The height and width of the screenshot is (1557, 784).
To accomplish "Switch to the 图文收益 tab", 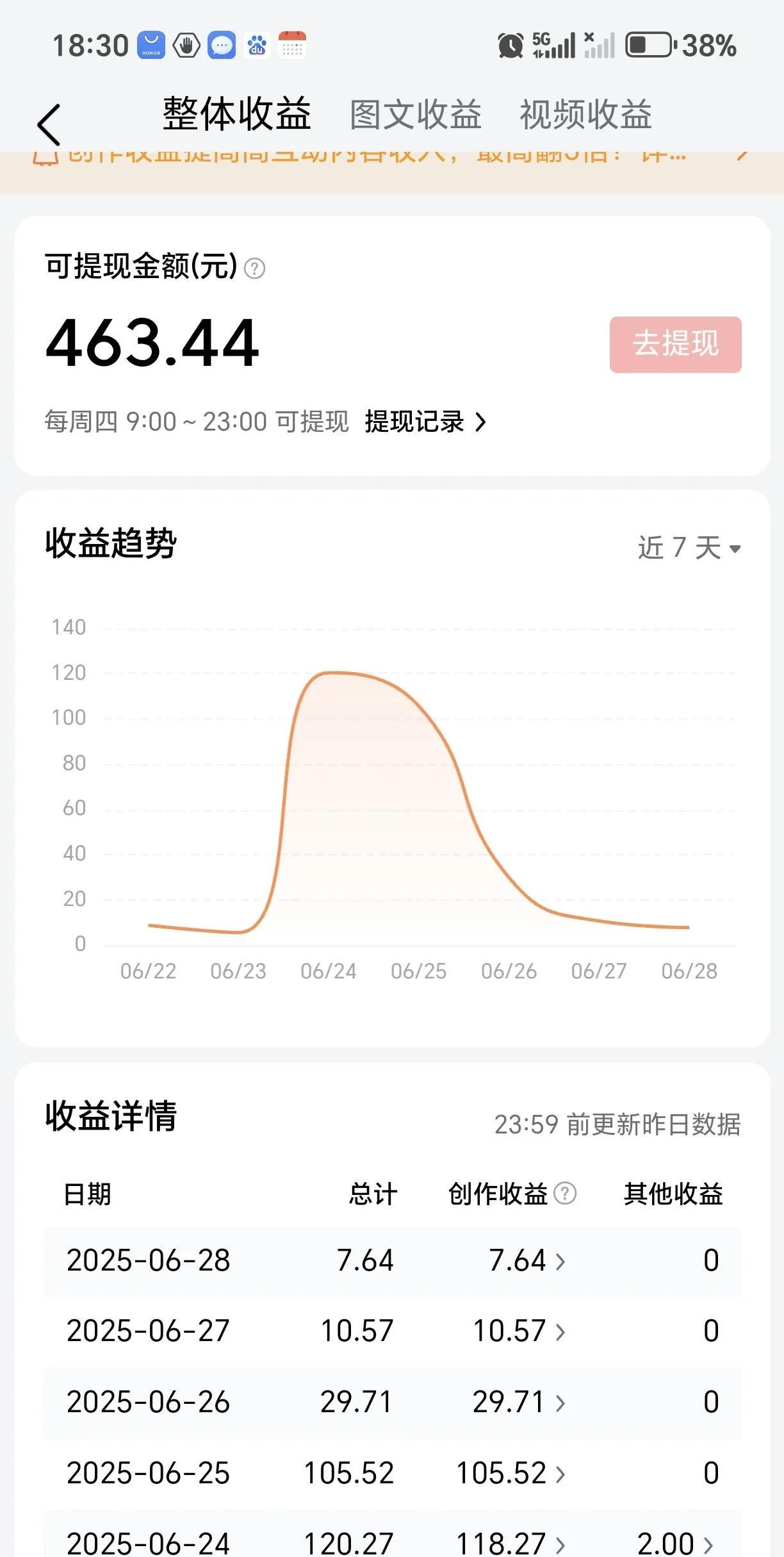I will 416,115.
